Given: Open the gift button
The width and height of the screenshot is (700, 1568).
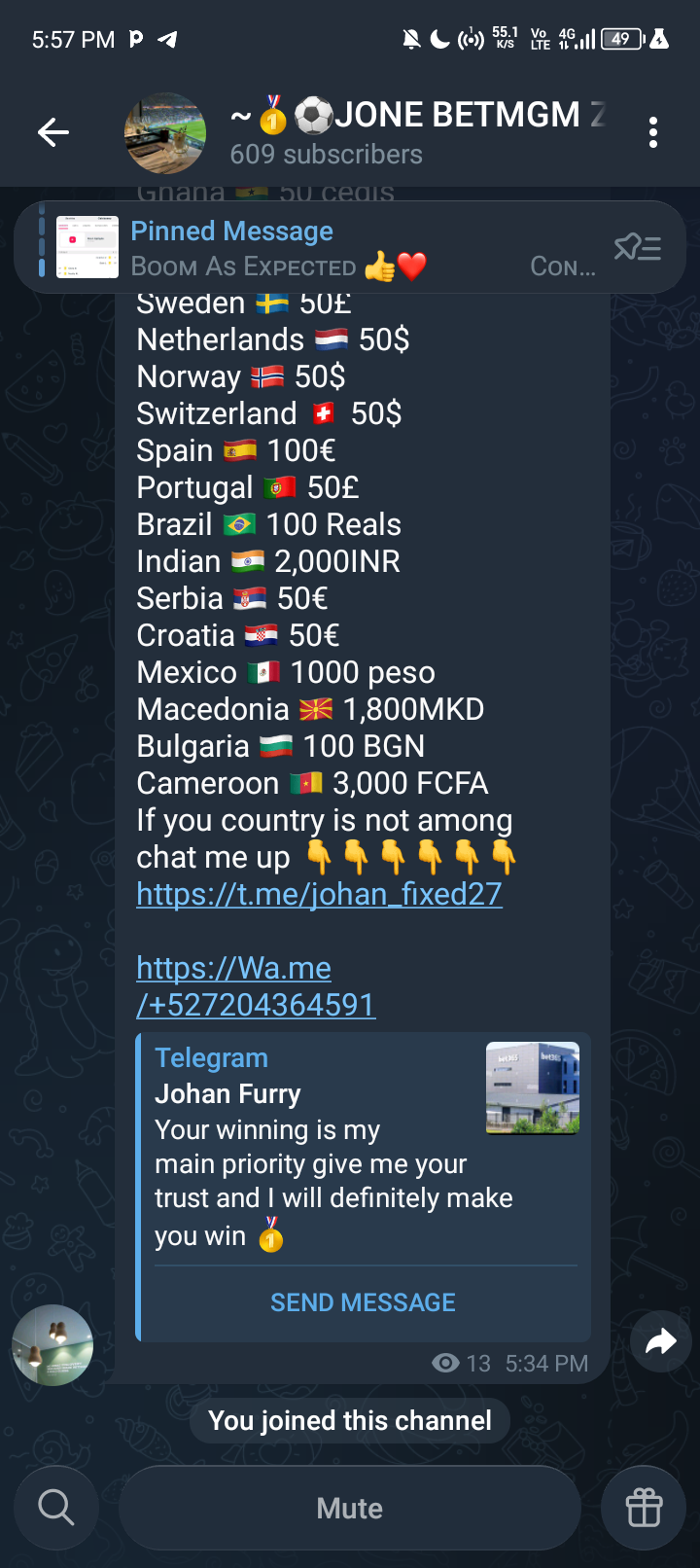Looking at the screenshot, I should click(x=644, y=1508).
